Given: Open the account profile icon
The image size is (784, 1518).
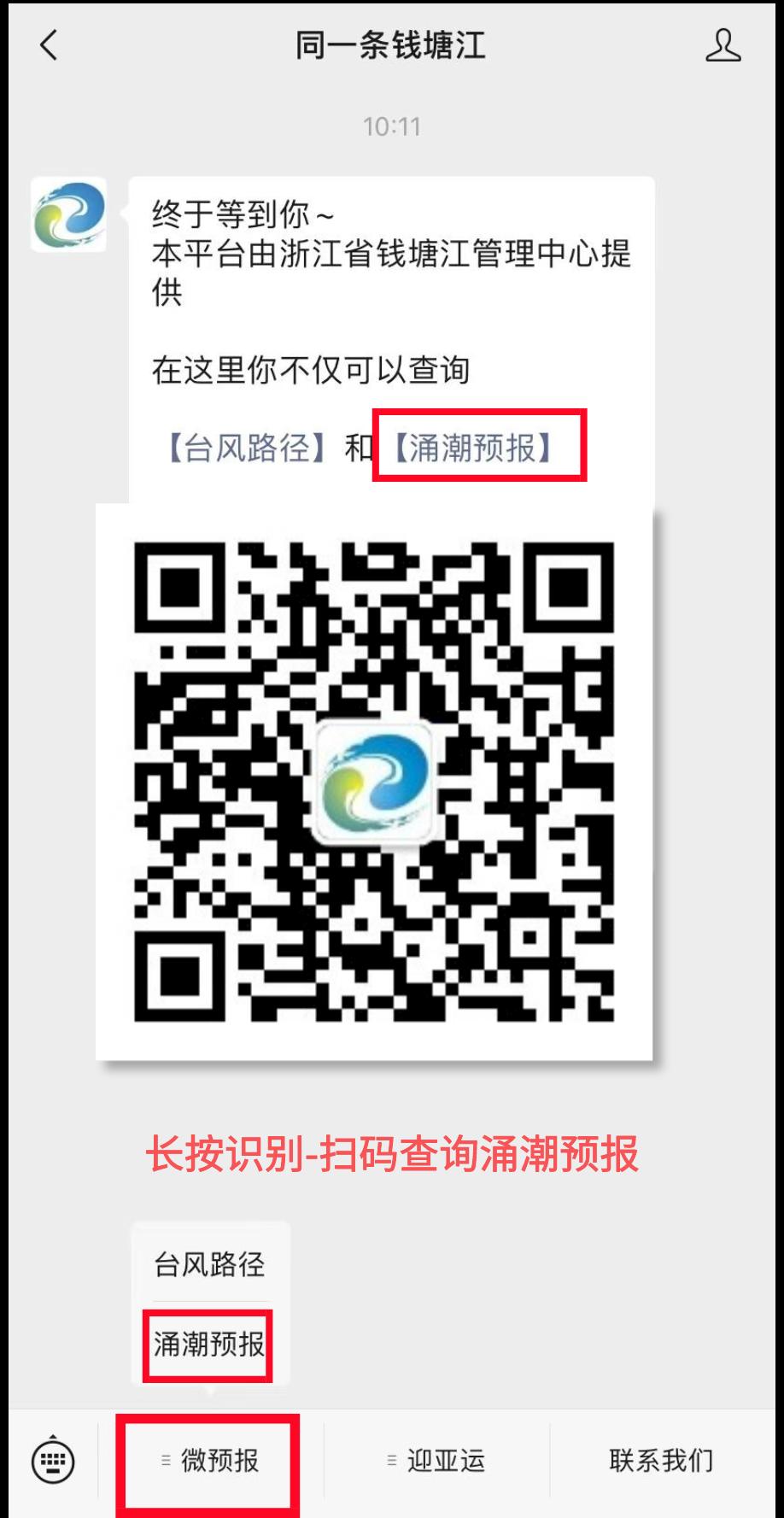Looking at the screenshot, I should coord(723,45).
